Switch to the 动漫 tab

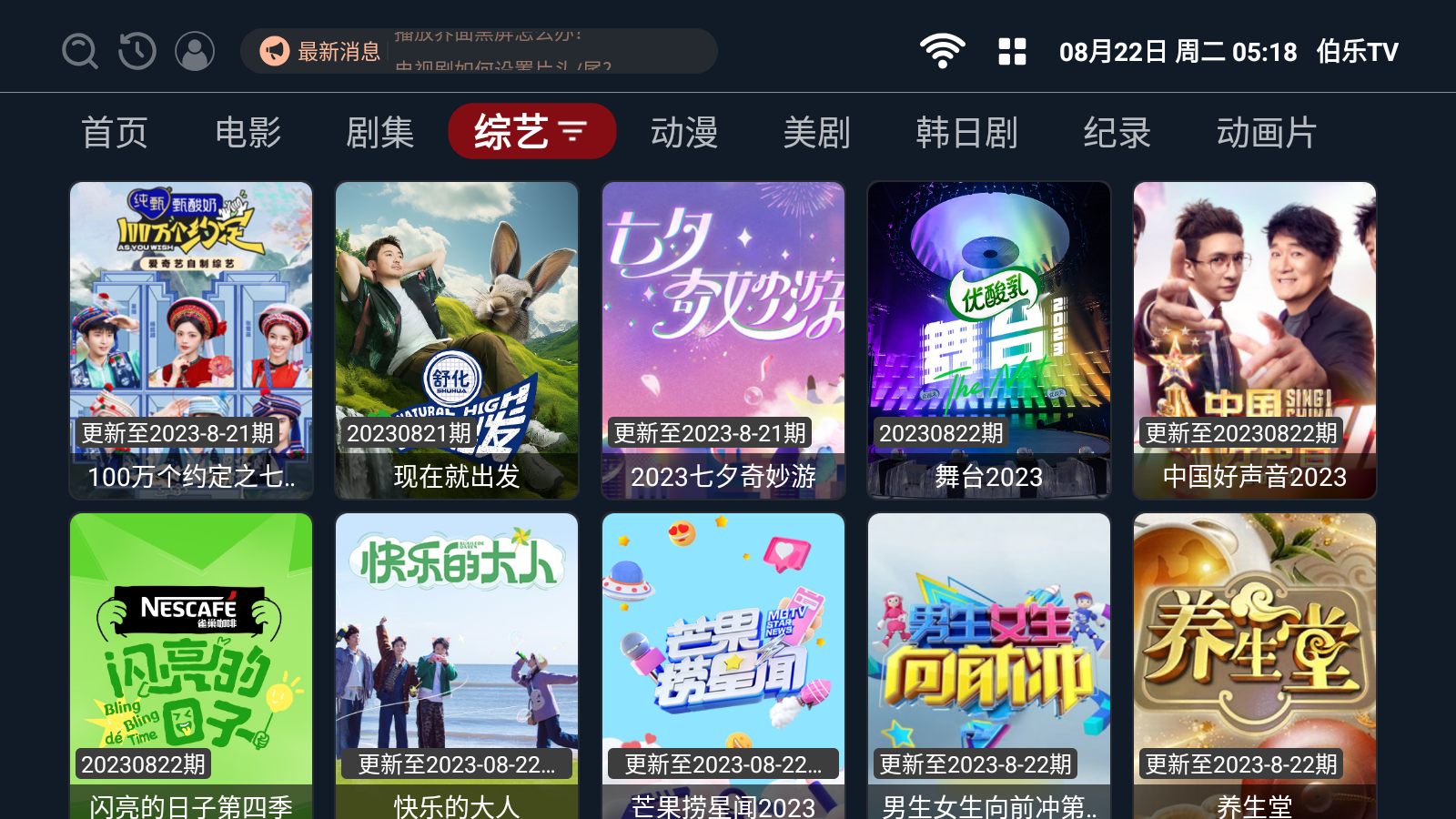(x=684, y=133)
